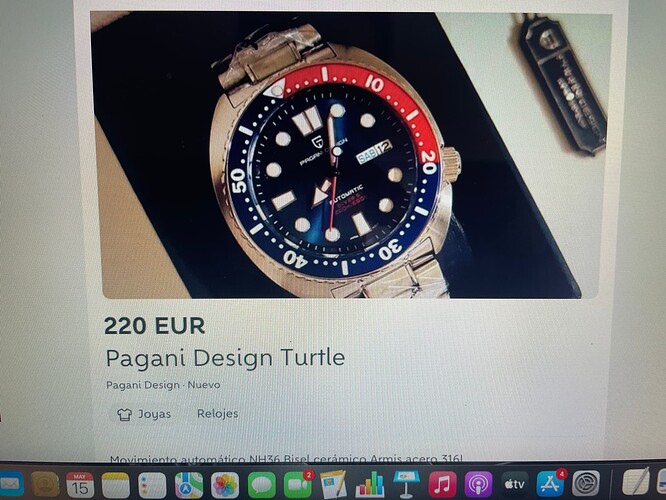The width and height of the screenshot is (666, 500).
Task: Open Messages from the dock
Action: point(262,485)
